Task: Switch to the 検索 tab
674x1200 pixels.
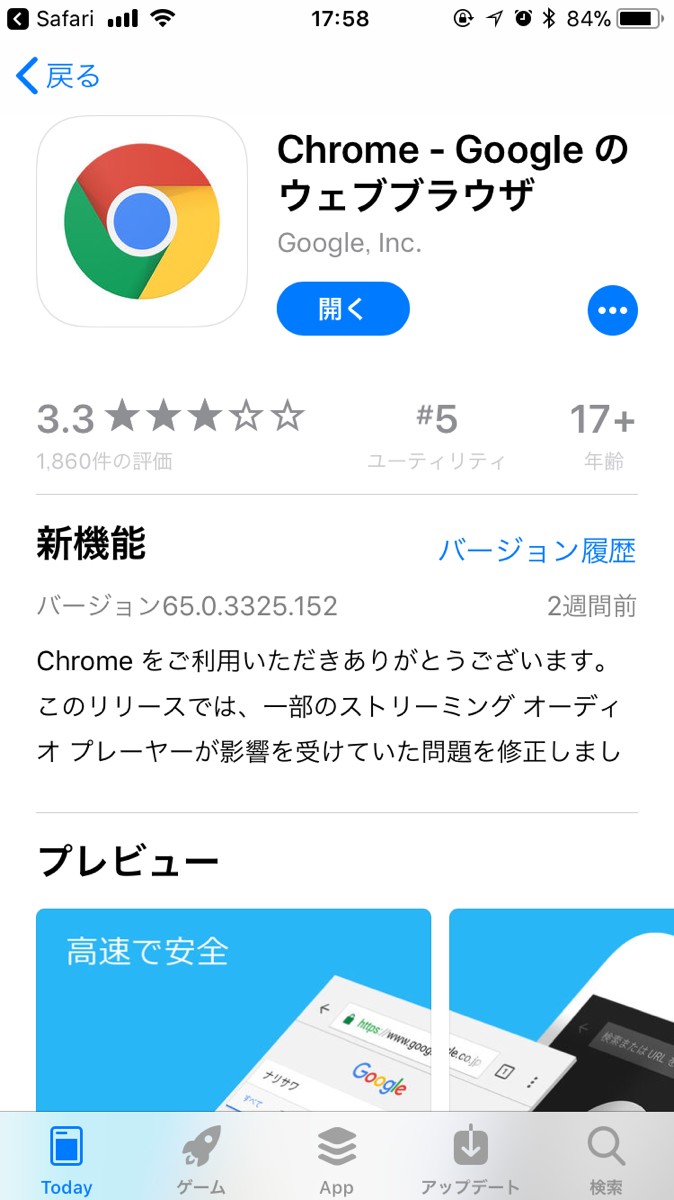Action: point(606,1160)
